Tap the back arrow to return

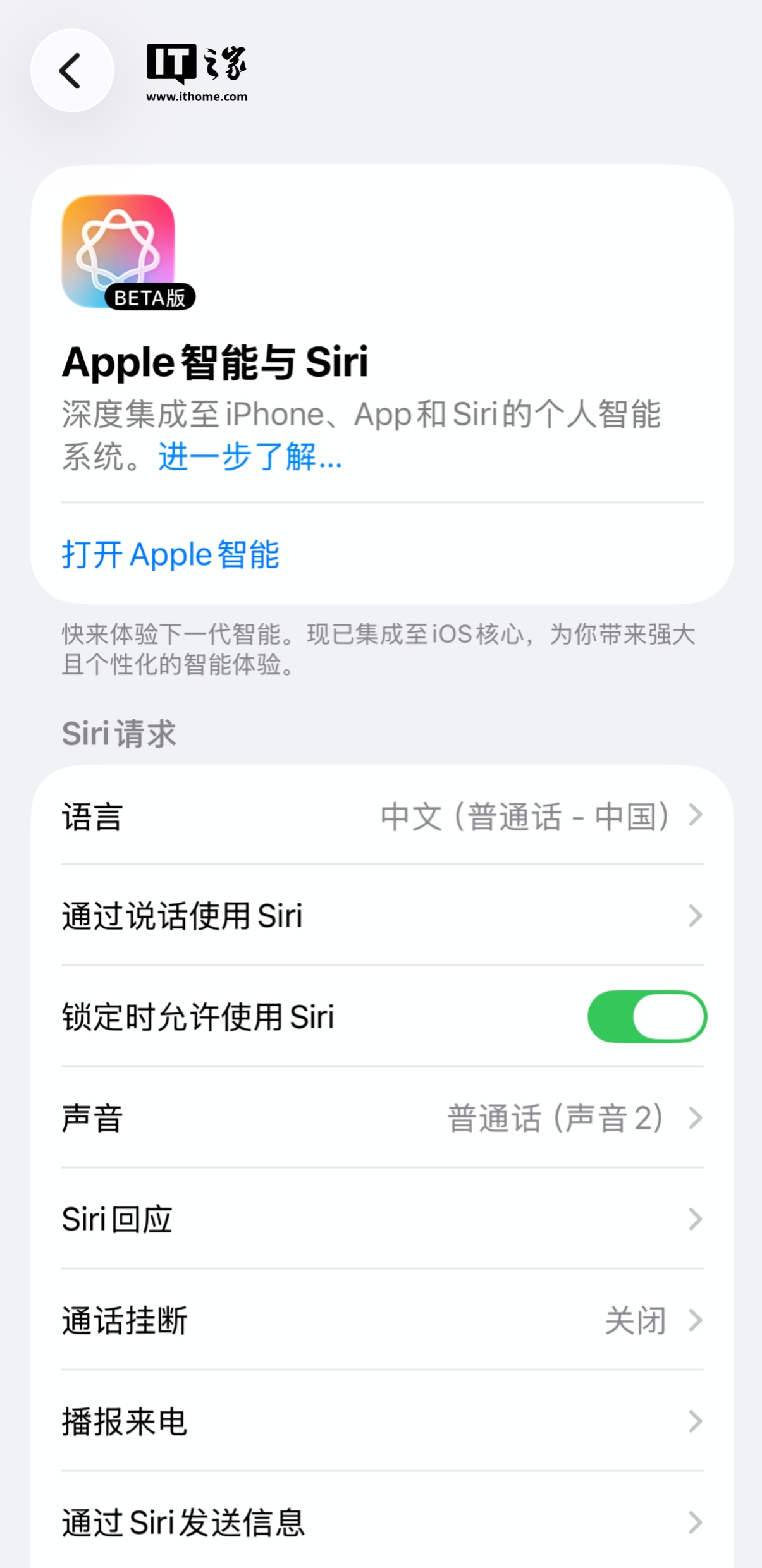tap(71, 70)
